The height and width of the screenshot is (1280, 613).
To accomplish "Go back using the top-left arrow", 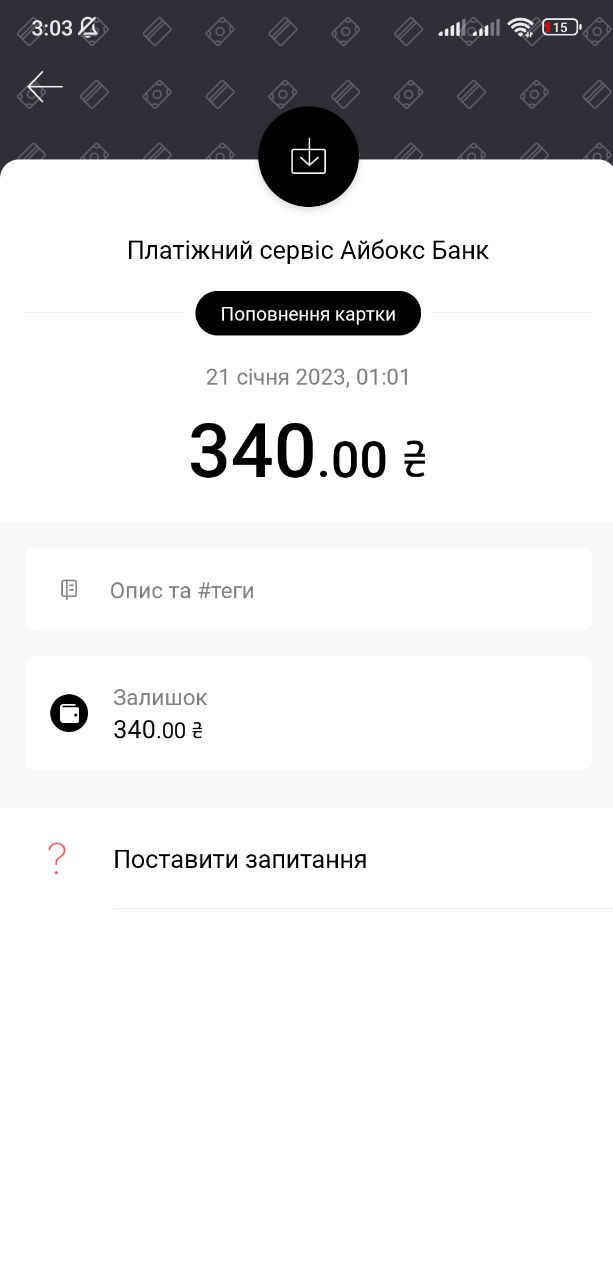I will 45,87.
